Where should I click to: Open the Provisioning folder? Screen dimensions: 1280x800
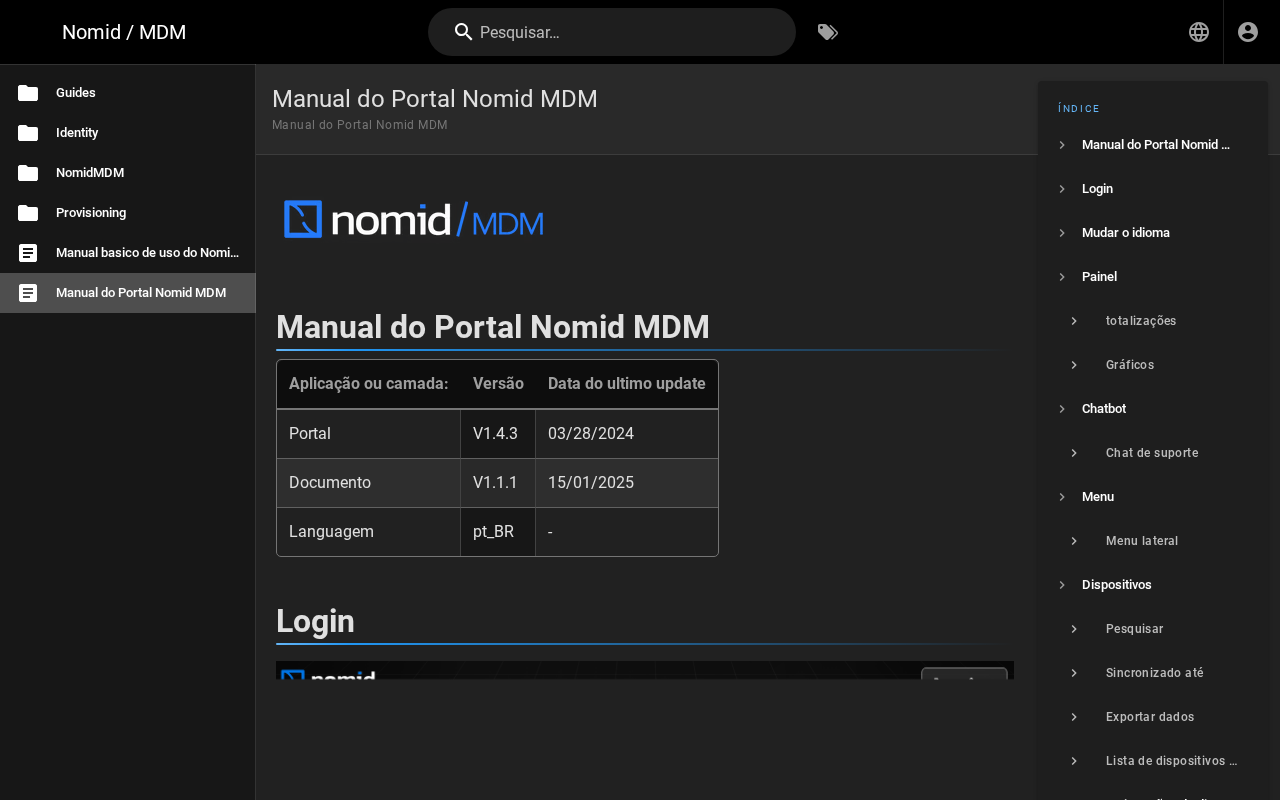tap(91, 213)
